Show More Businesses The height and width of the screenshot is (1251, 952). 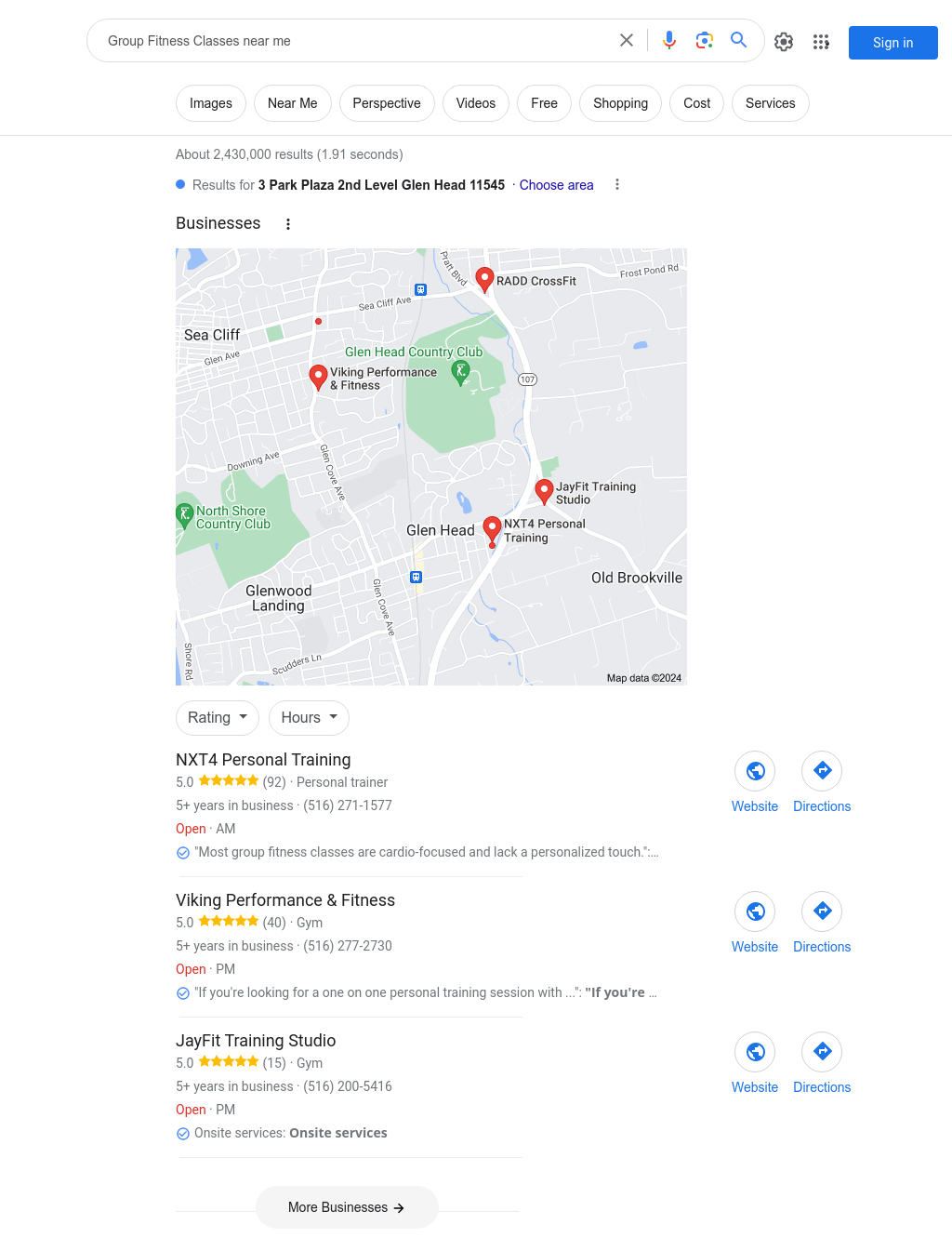click(x=346, y=1207)
